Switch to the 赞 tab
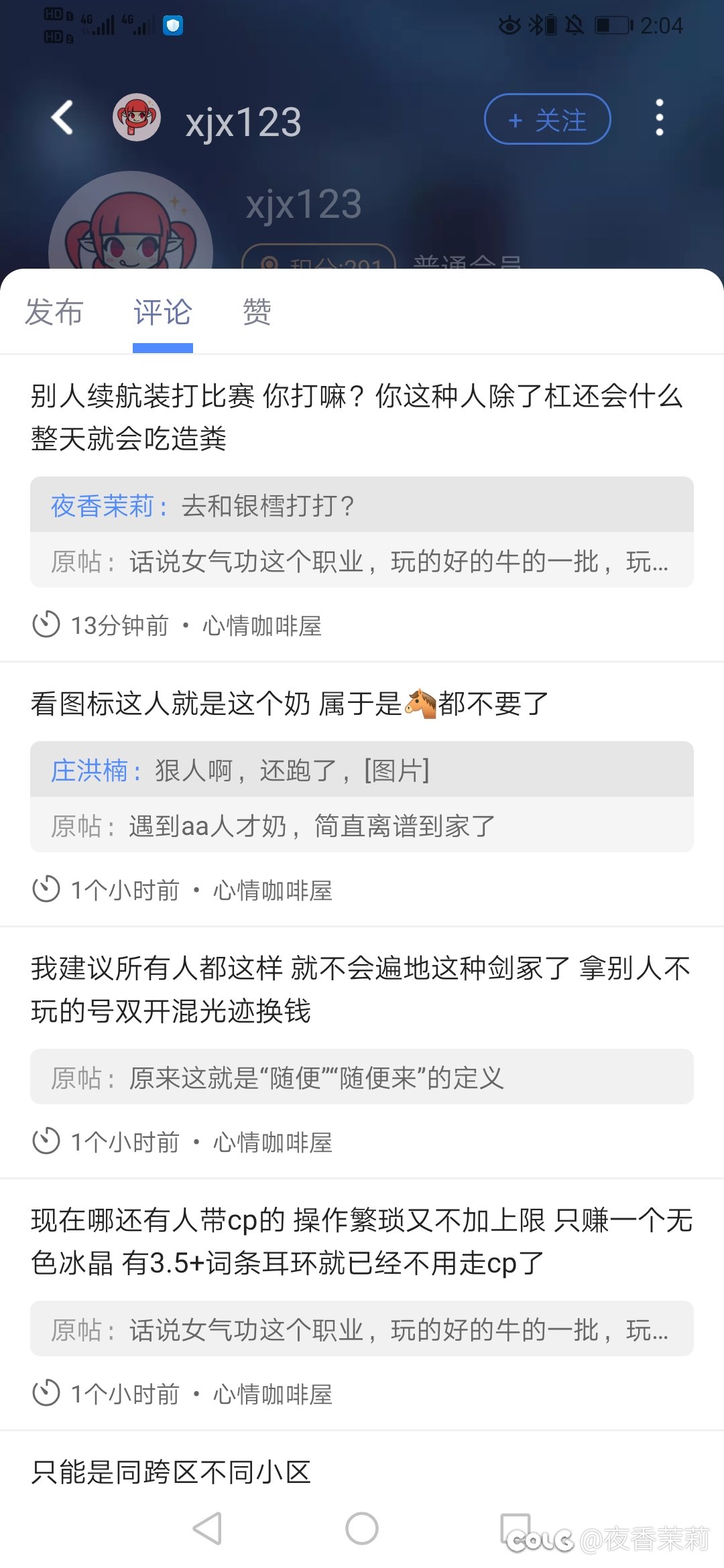The image size is (724, 1568). pos(257,312)
